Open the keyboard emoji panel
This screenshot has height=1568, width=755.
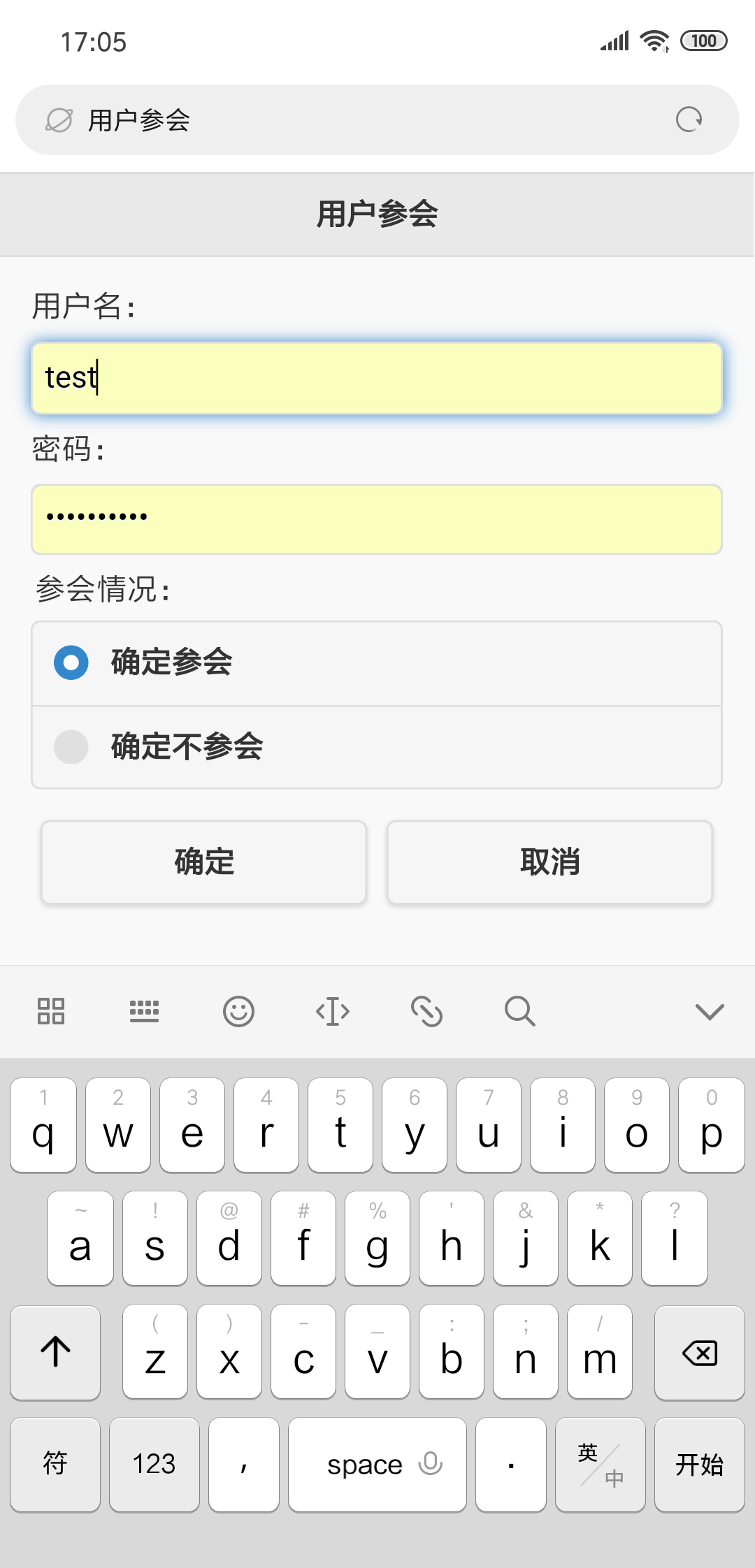pyautogui.click(x=238, y=1011)
